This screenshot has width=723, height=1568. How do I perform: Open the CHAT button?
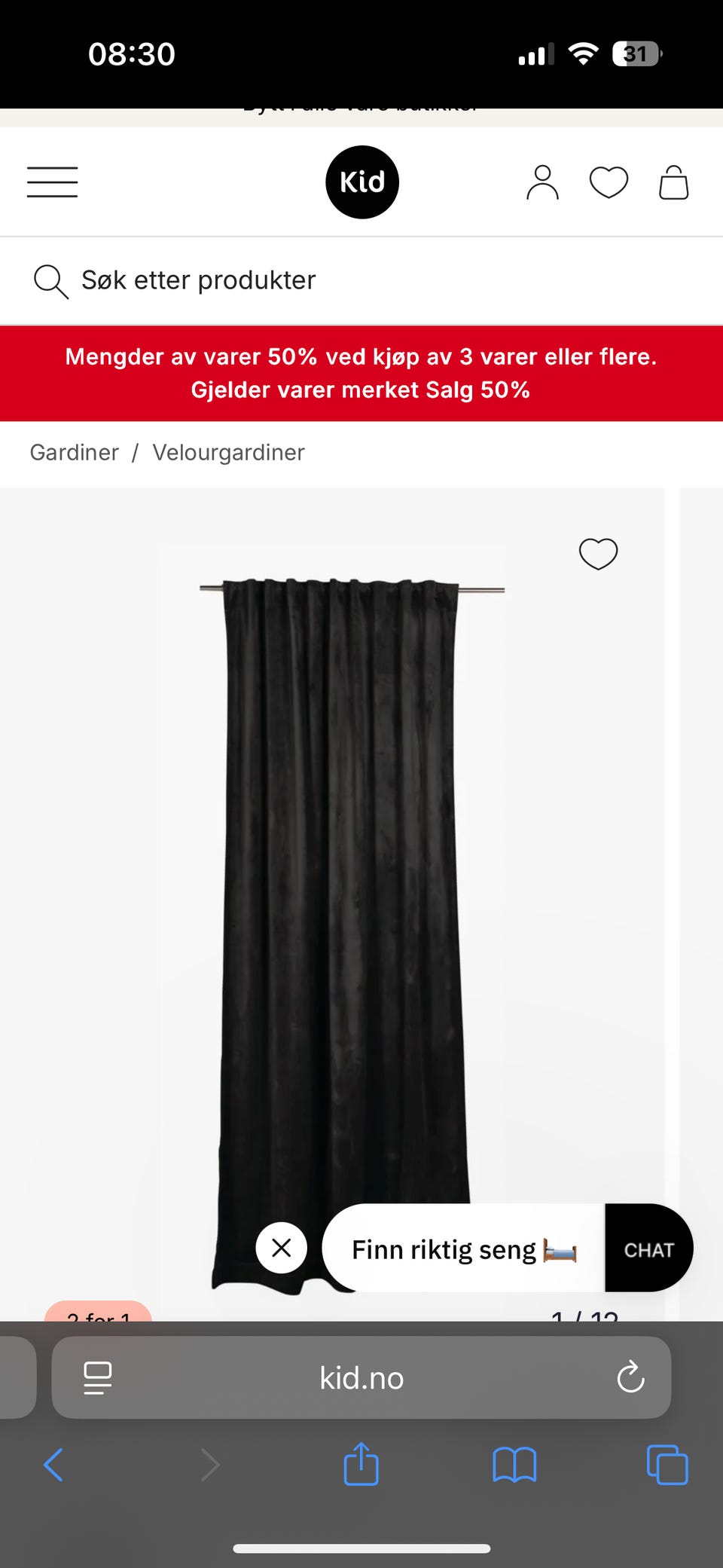648,1248
